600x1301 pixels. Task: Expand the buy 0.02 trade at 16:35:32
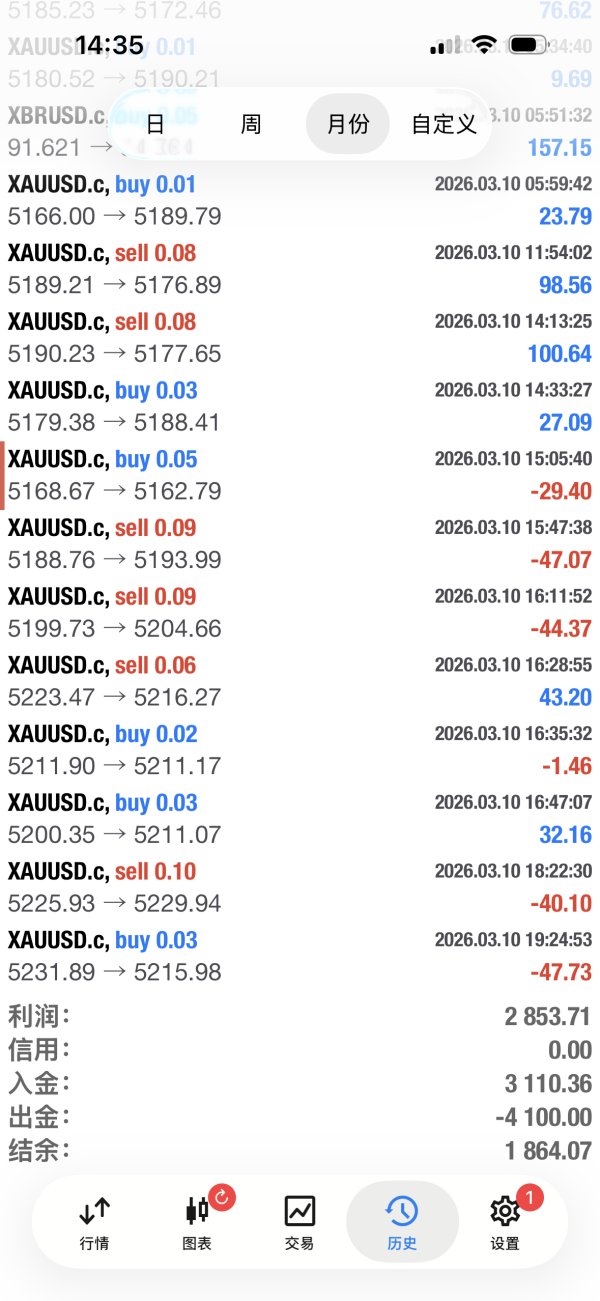coord(300,750)
